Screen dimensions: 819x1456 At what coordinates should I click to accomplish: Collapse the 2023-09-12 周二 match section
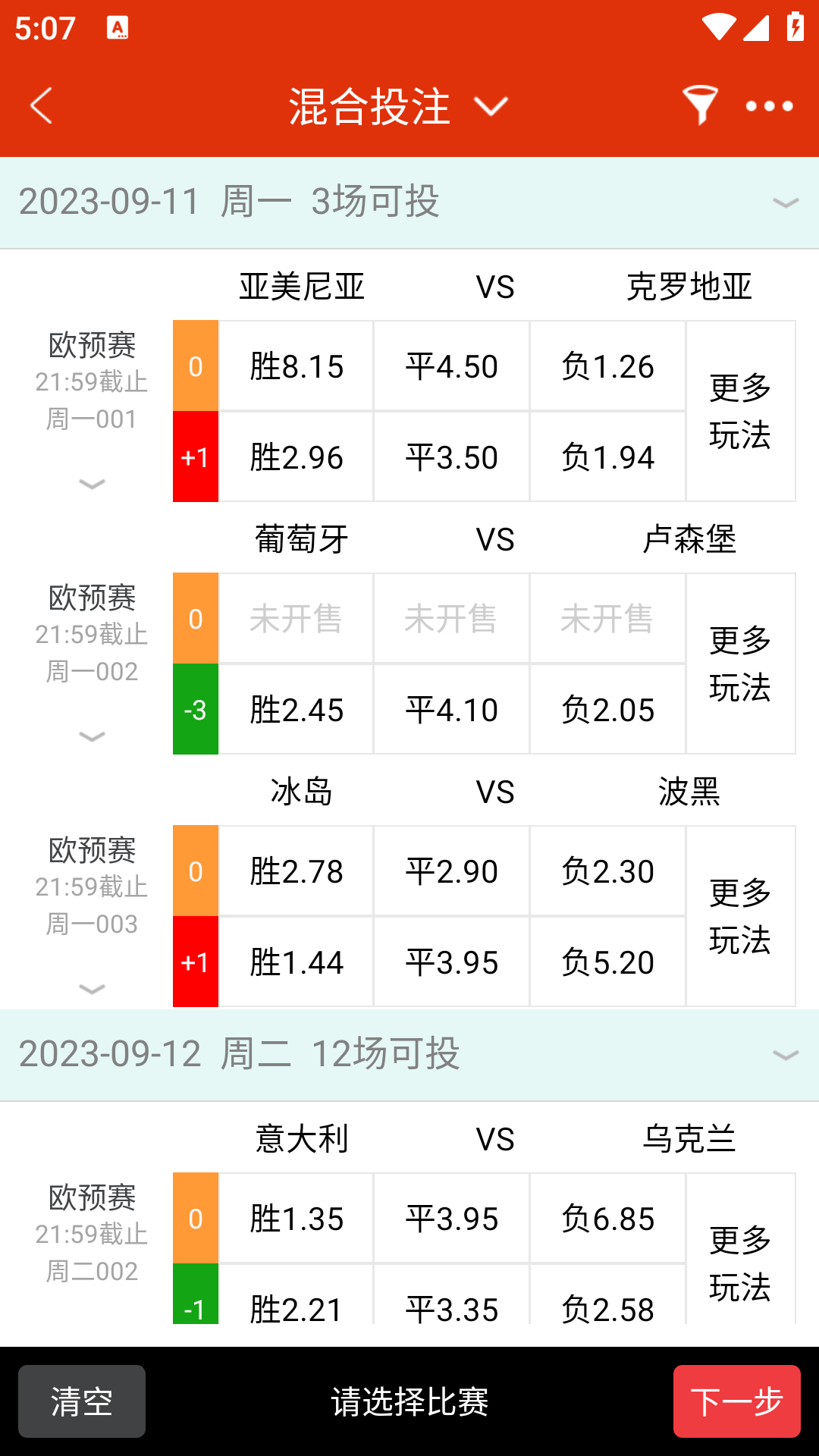click(x=785, y=1055)
